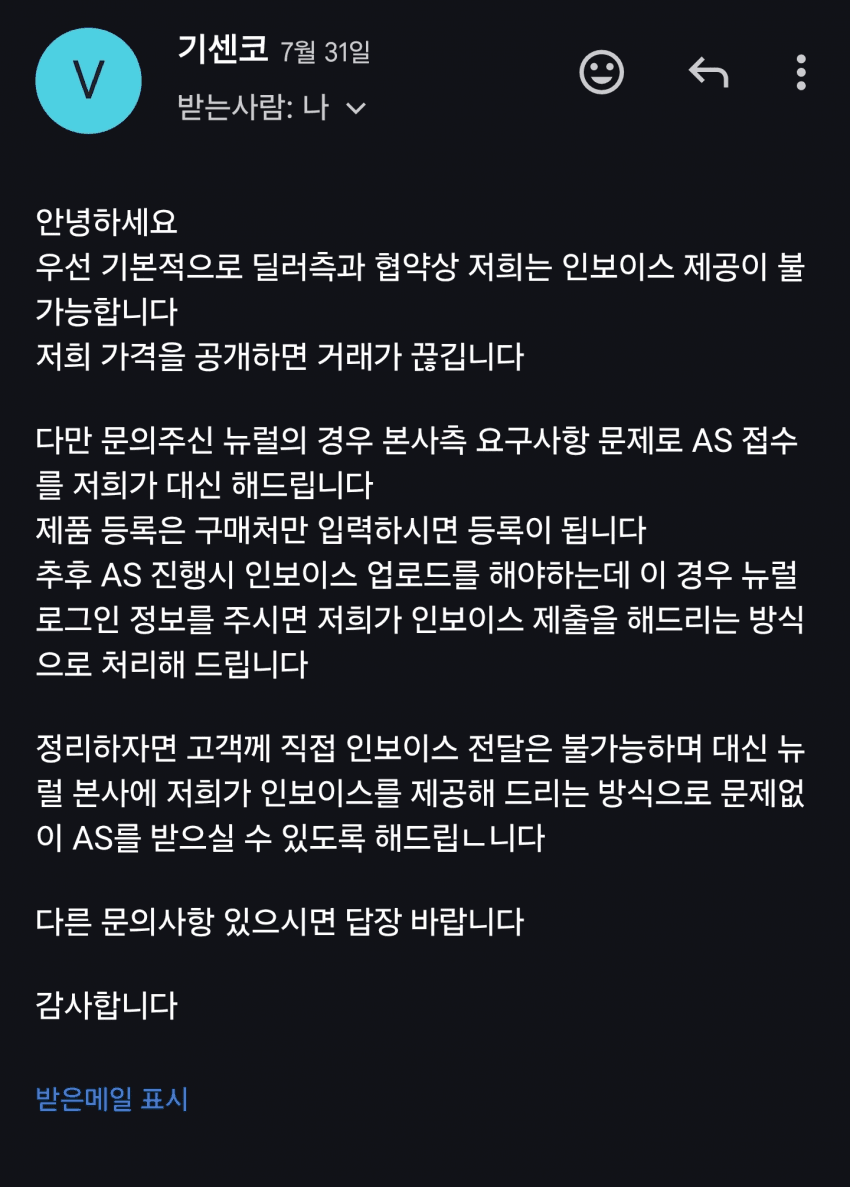Open sender 기센코's avatar profile
This screenshot has height=1187, width=850.
[x=88, y=81]
